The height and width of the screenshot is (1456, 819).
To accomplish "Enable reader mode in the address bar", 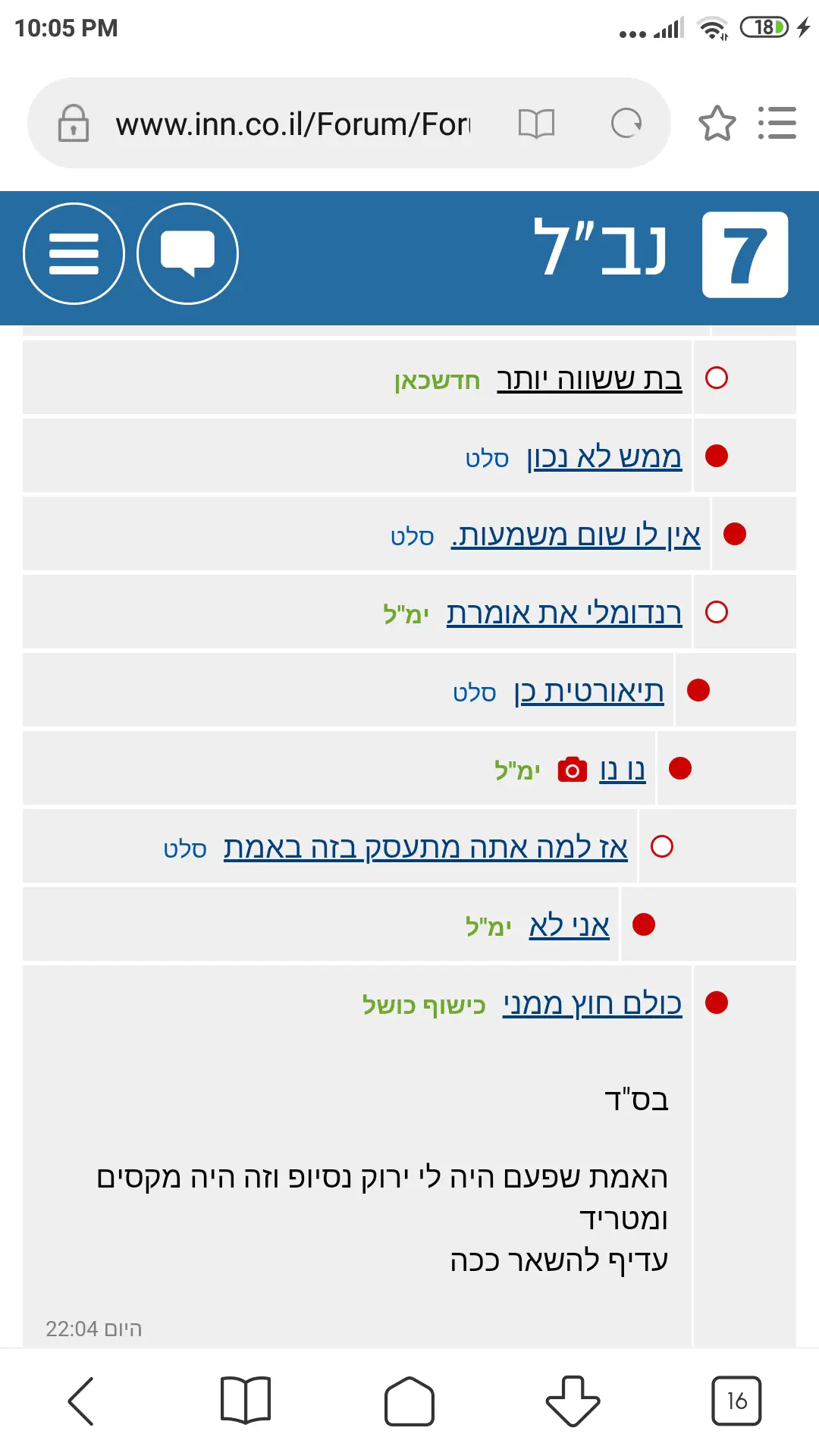I will (536, 124).
